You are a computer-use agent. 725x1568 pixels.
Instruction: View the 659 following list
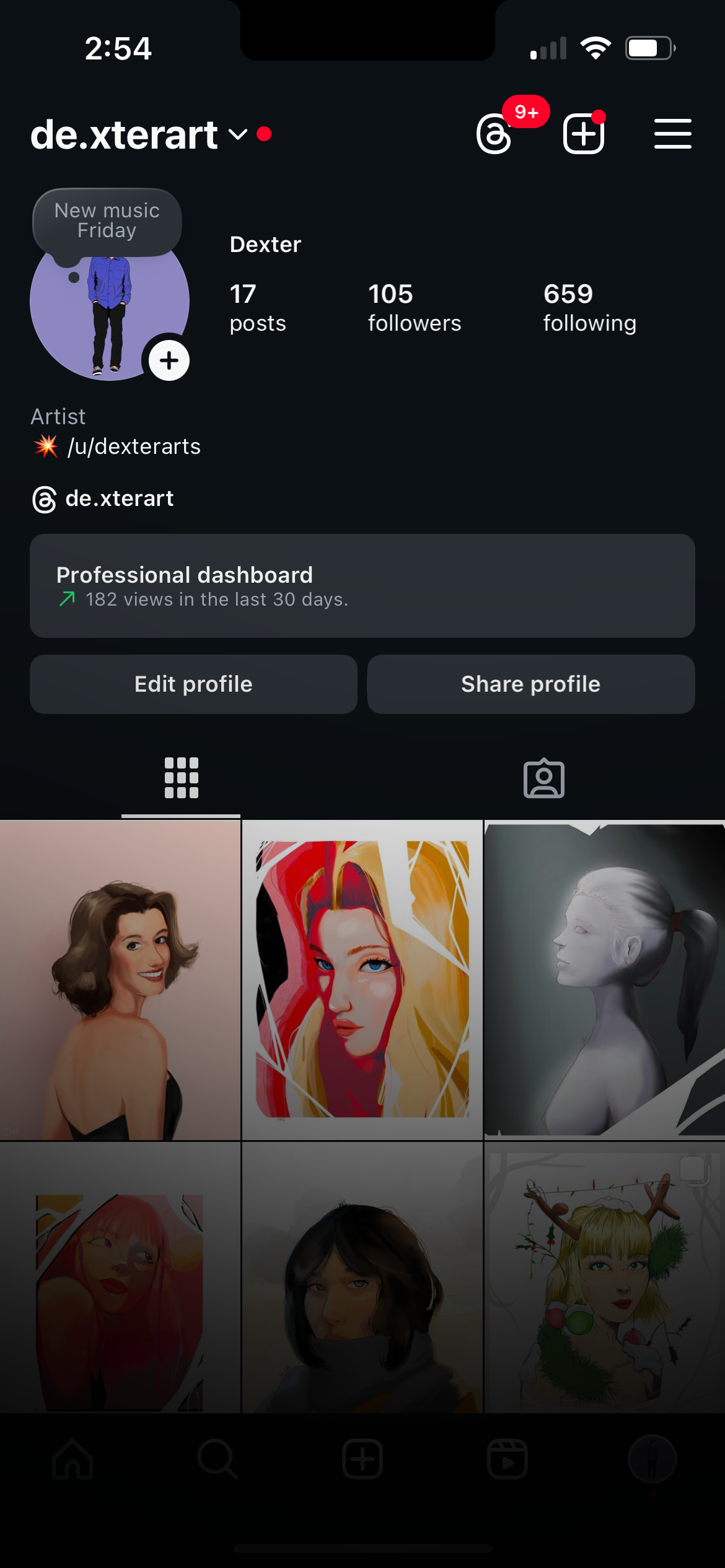click(x=589, y=308)
